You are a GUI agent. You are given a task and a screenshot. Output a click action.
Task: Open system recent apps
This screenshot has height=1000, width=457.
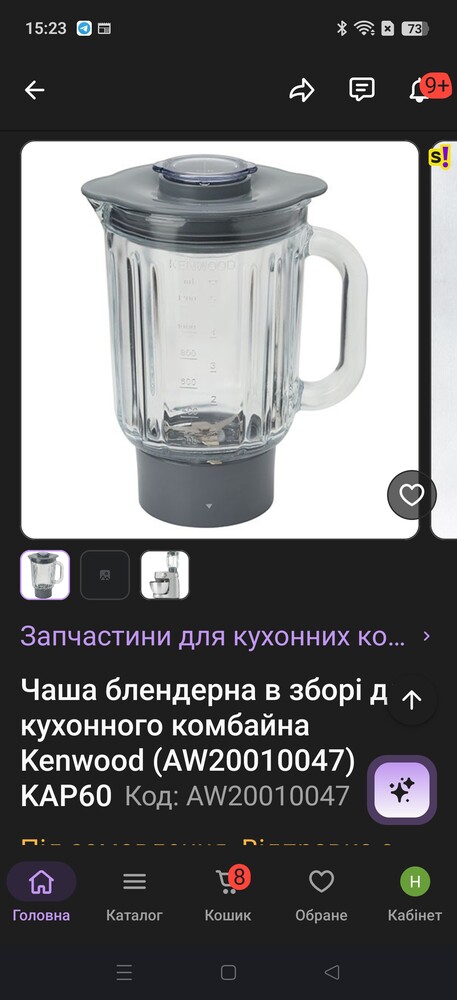124,972
